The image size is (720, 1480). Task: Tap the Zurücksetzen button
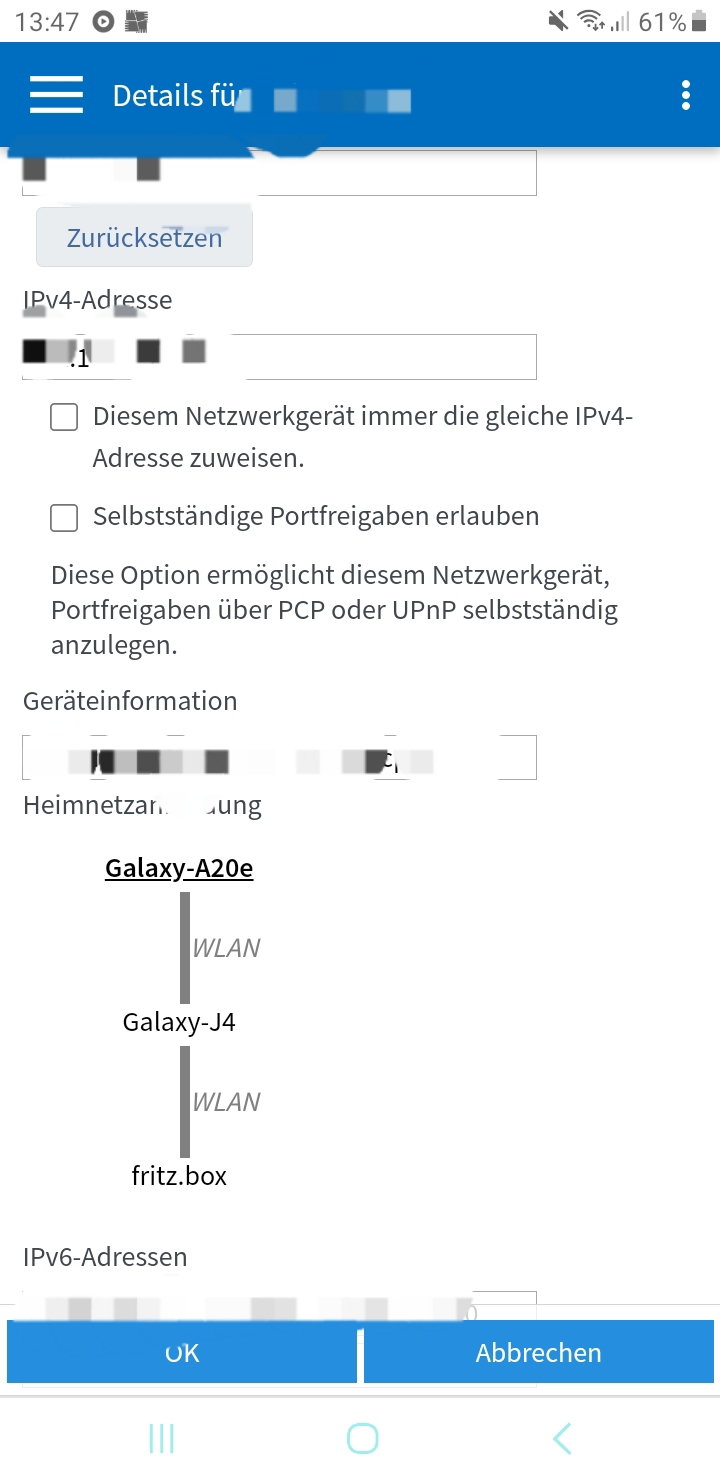pos(144,238)
